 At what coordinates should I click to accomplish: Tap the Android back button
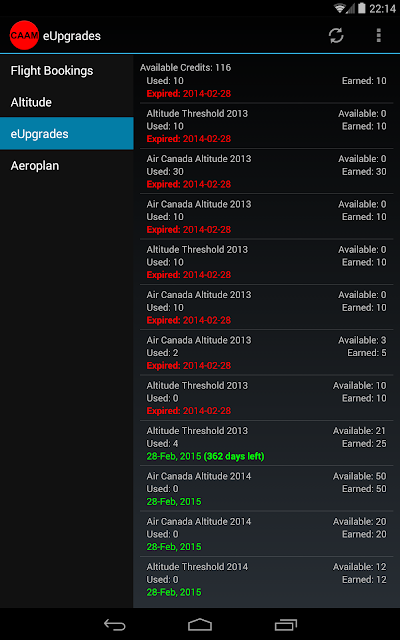115,624
